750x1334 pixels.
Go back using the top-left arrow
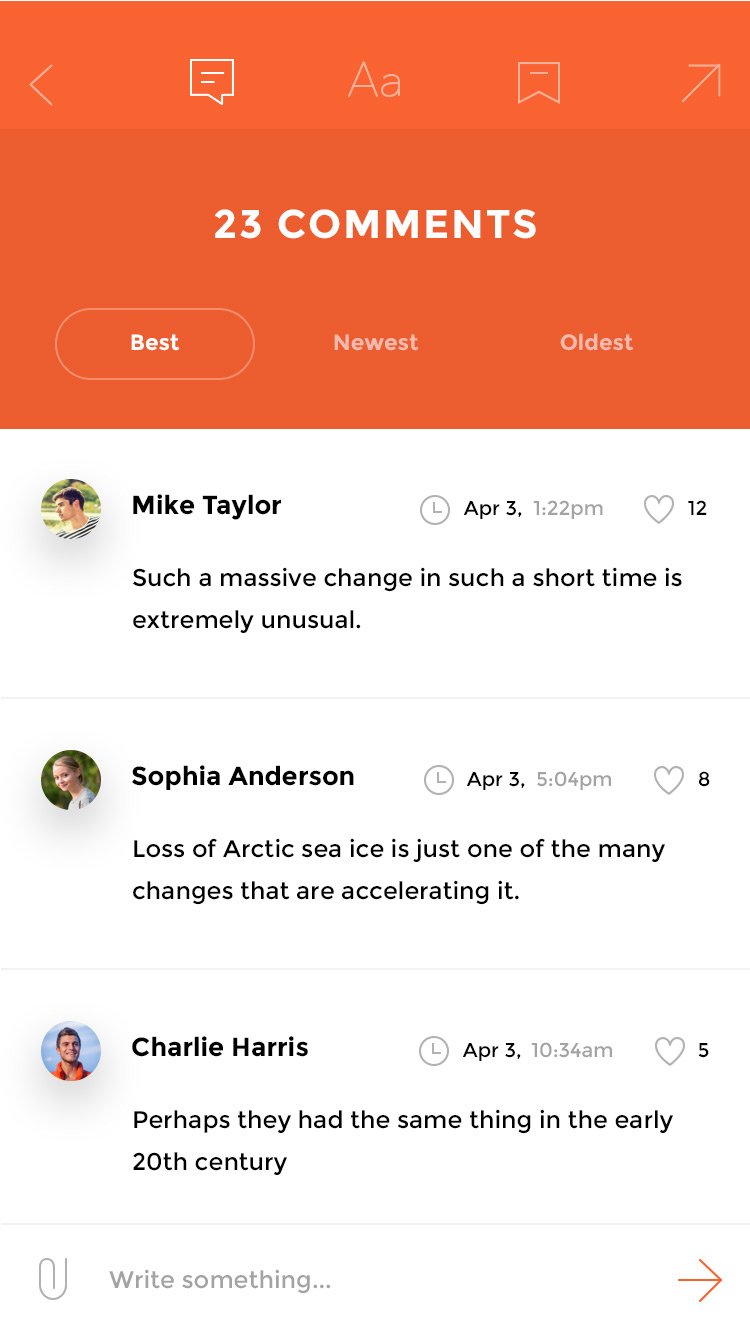(41, 85)
